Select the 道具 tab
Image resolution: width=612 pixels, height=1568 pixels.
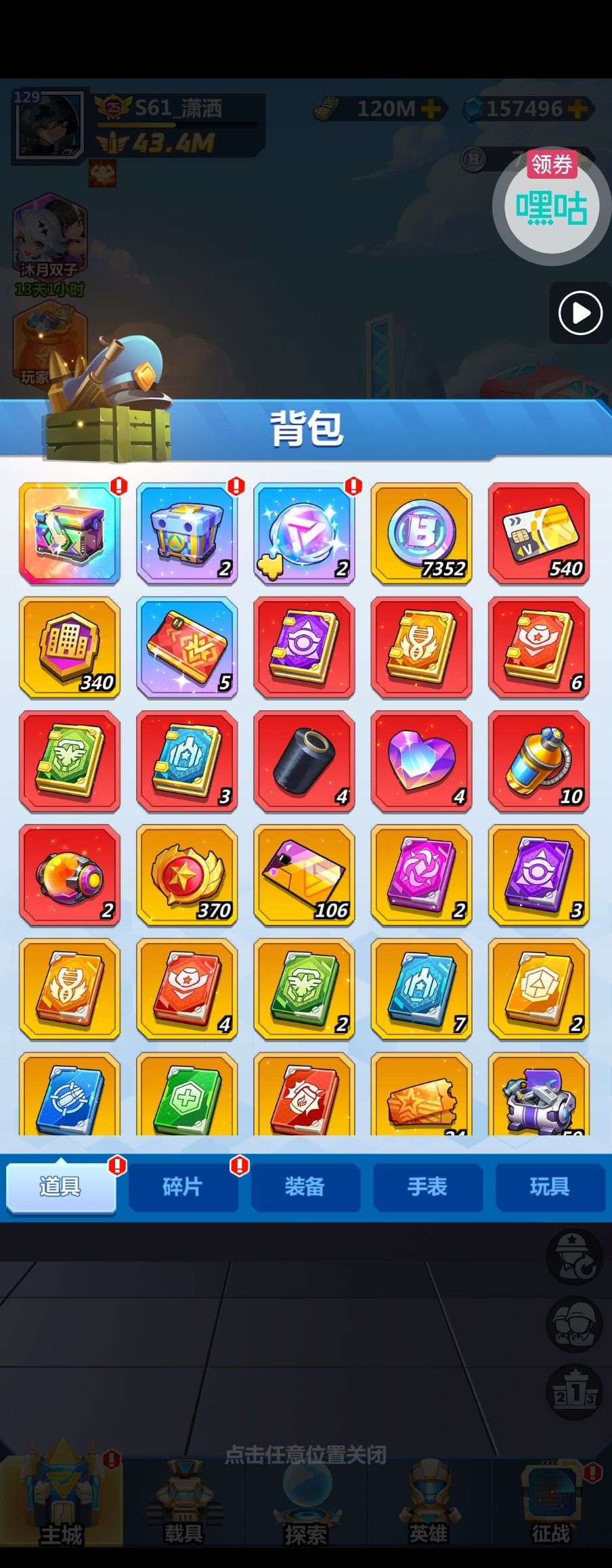tap(61, 1186)
